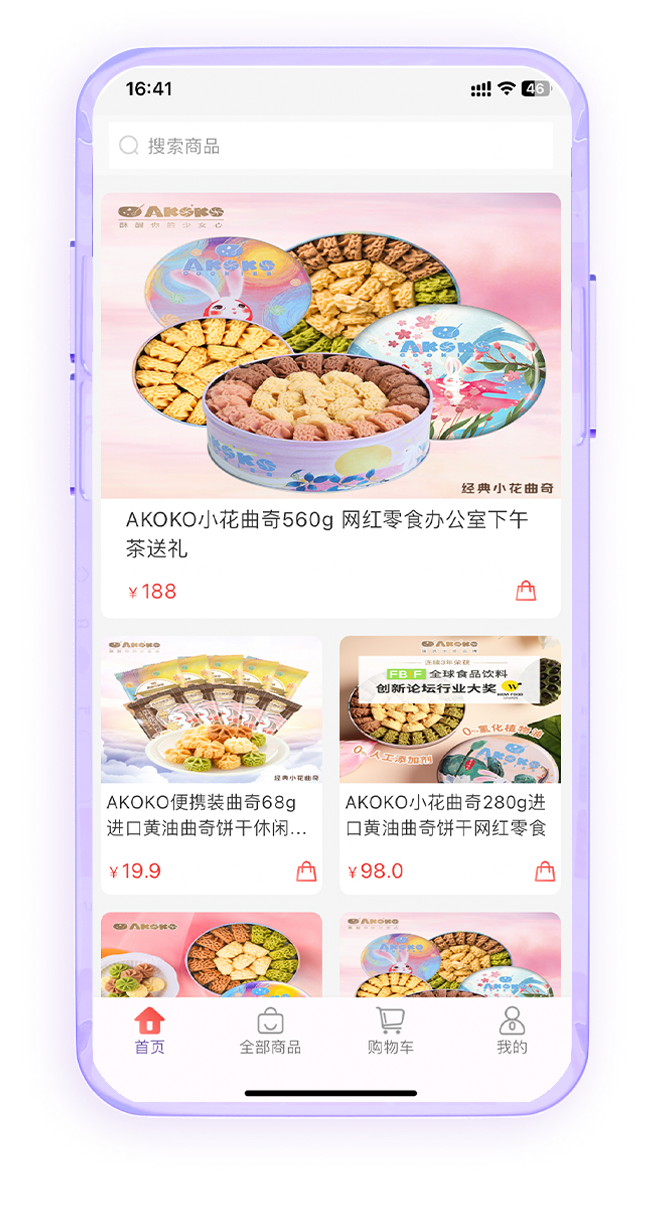656x1208 pixels.
Task: Open the 搜索商品 search box
Action: click(330, 146)
